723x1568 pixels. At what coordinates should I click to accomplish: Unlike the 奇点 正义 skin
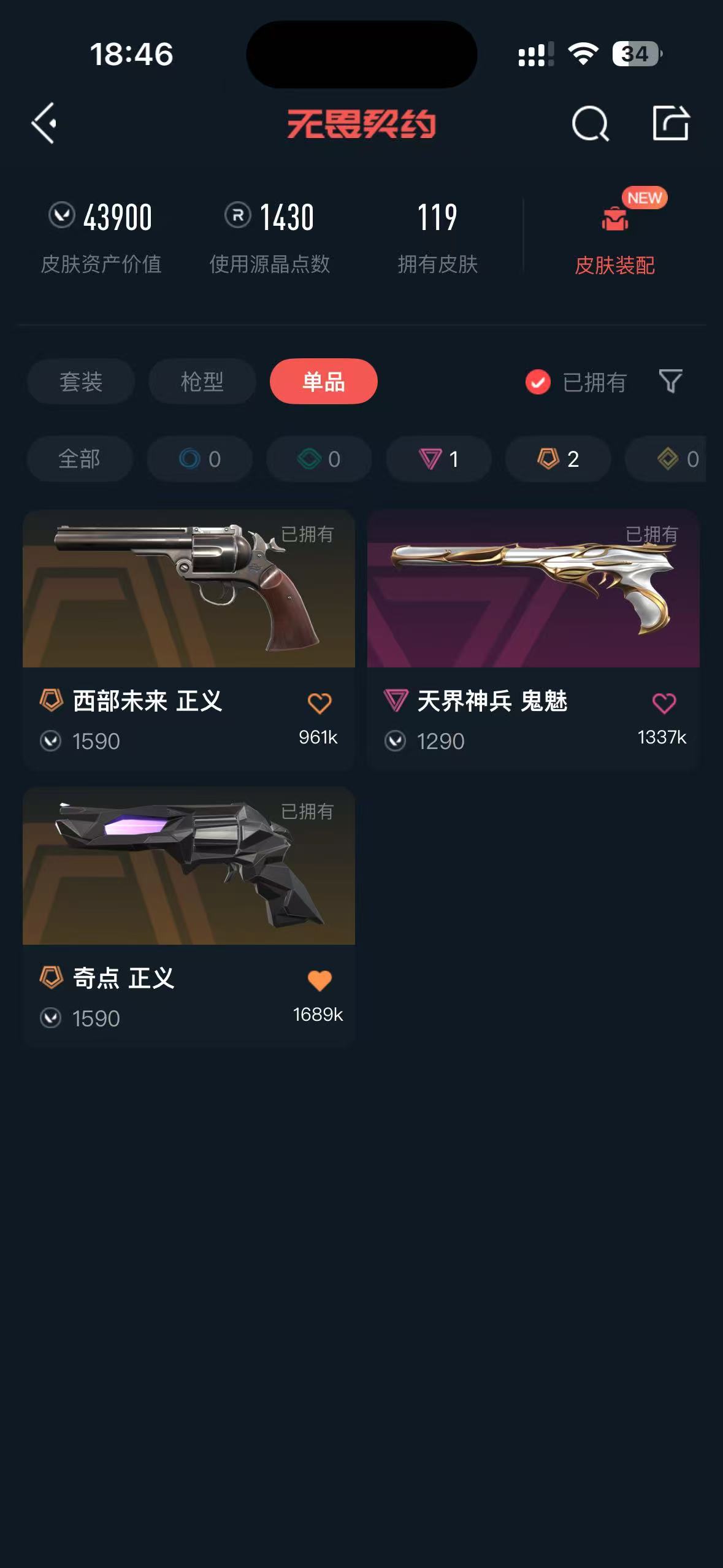[319, 980]
